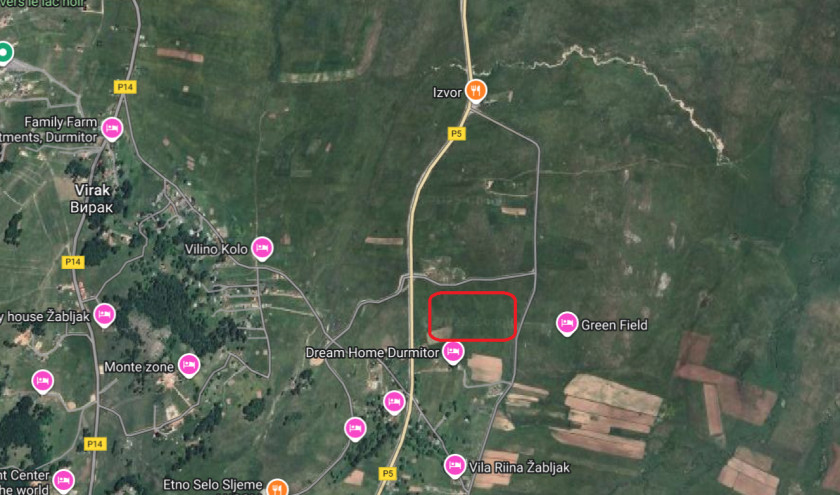Open Vila Riina Žabljak marker
The height and width of the screenshot is (495, 840).
(x=454, y=465)
